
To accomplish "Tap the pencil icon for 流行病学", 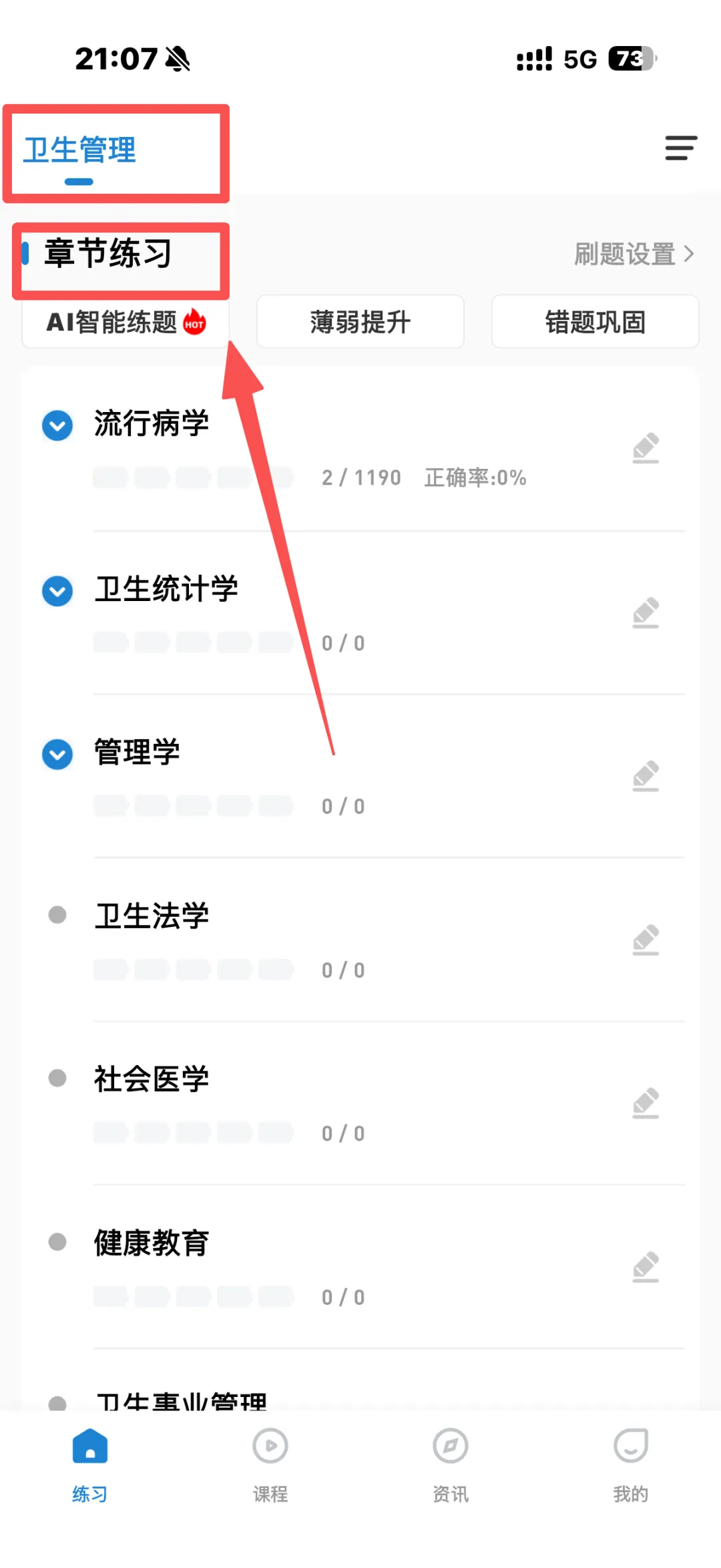I will click(646, 449).
